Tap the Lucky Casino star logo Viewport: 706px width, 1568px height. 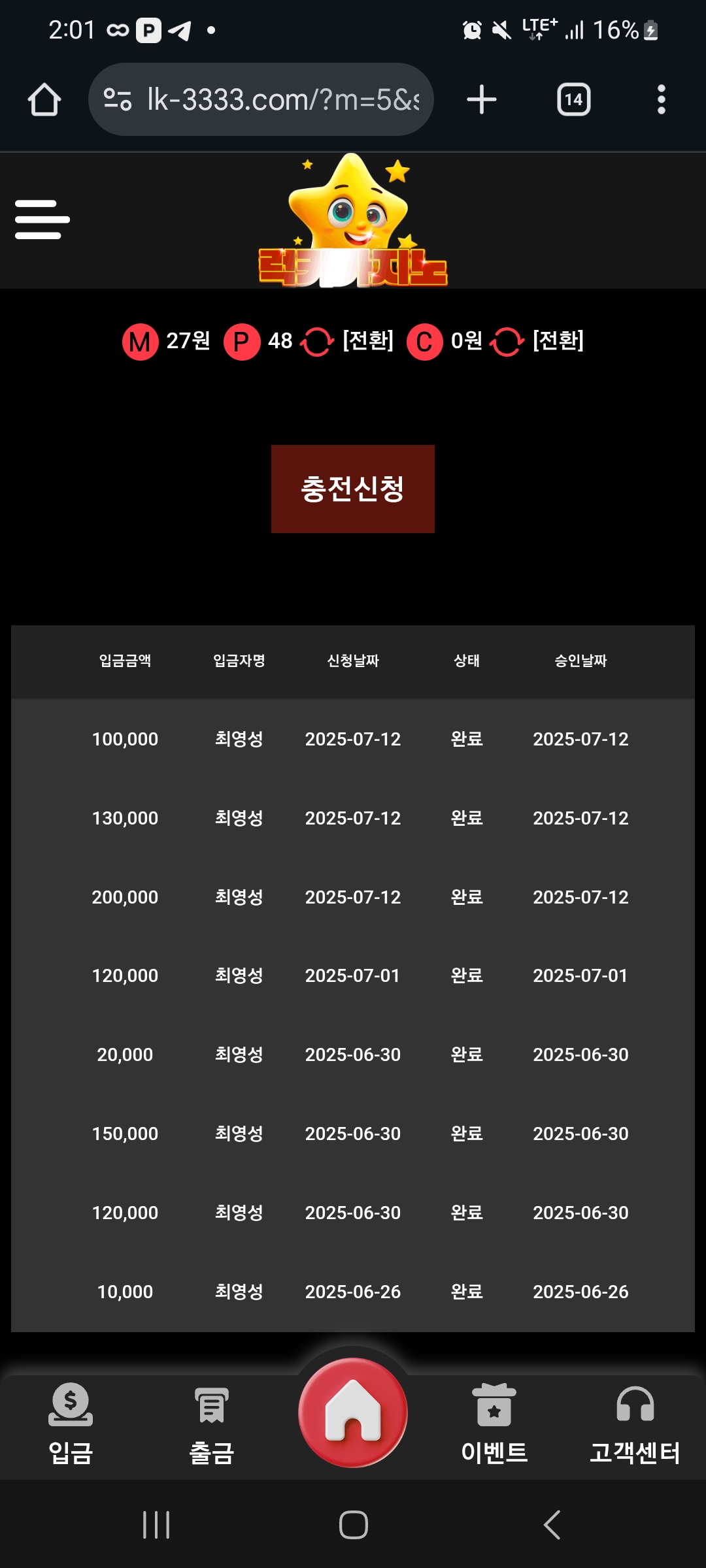[x=352, y=222]
